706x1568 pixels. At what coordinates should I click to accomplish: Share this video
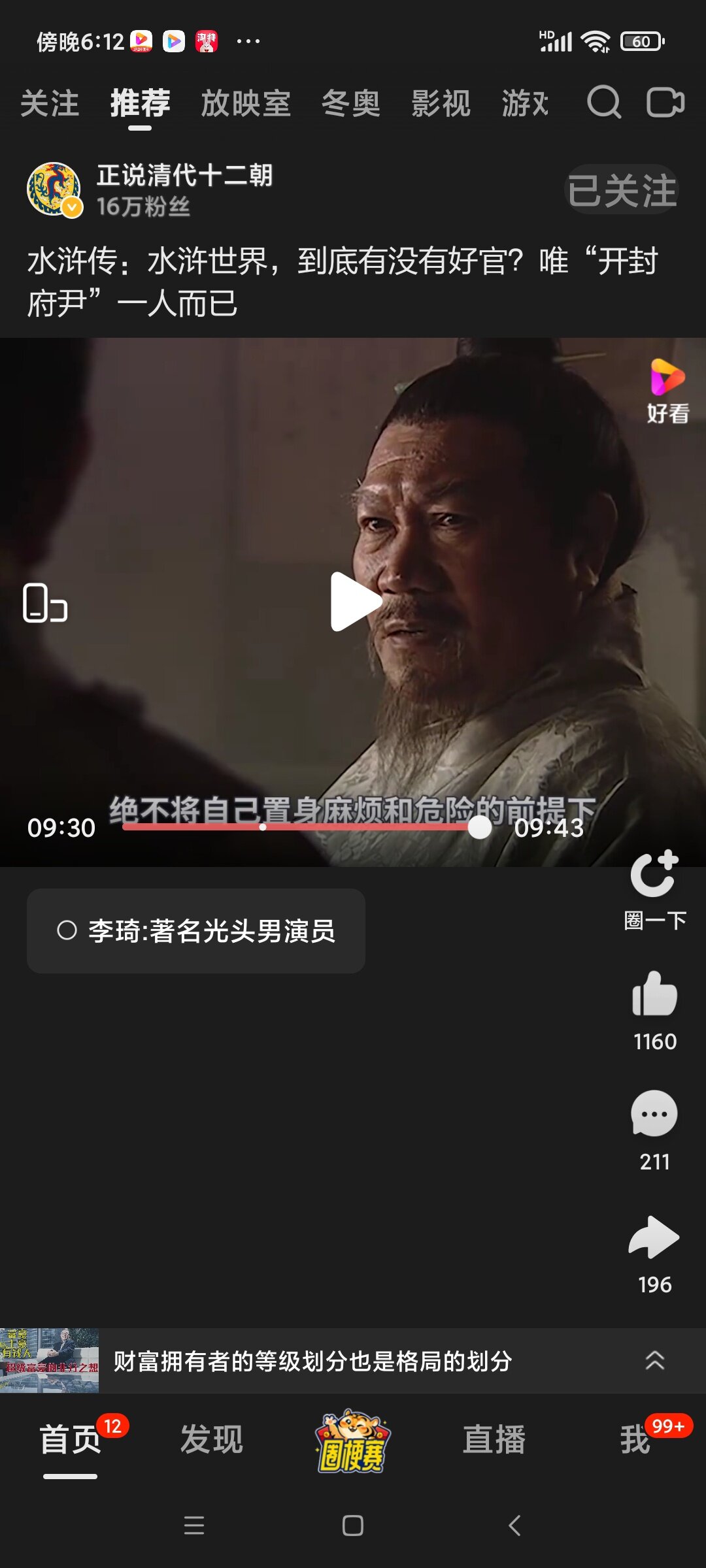click(x=654, y=1238)
